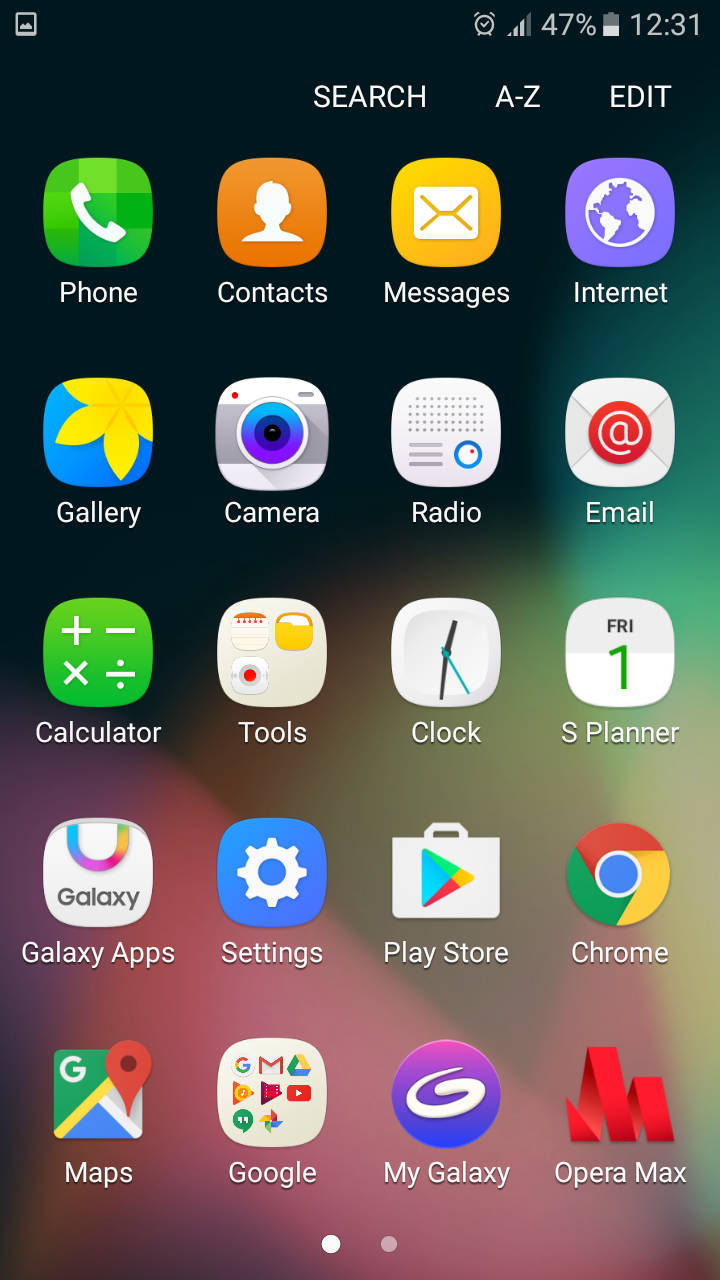The height and width of the screenshot is (1280, 720).
Task: Tap EDIT to rearrange apps
Action: 640,97
